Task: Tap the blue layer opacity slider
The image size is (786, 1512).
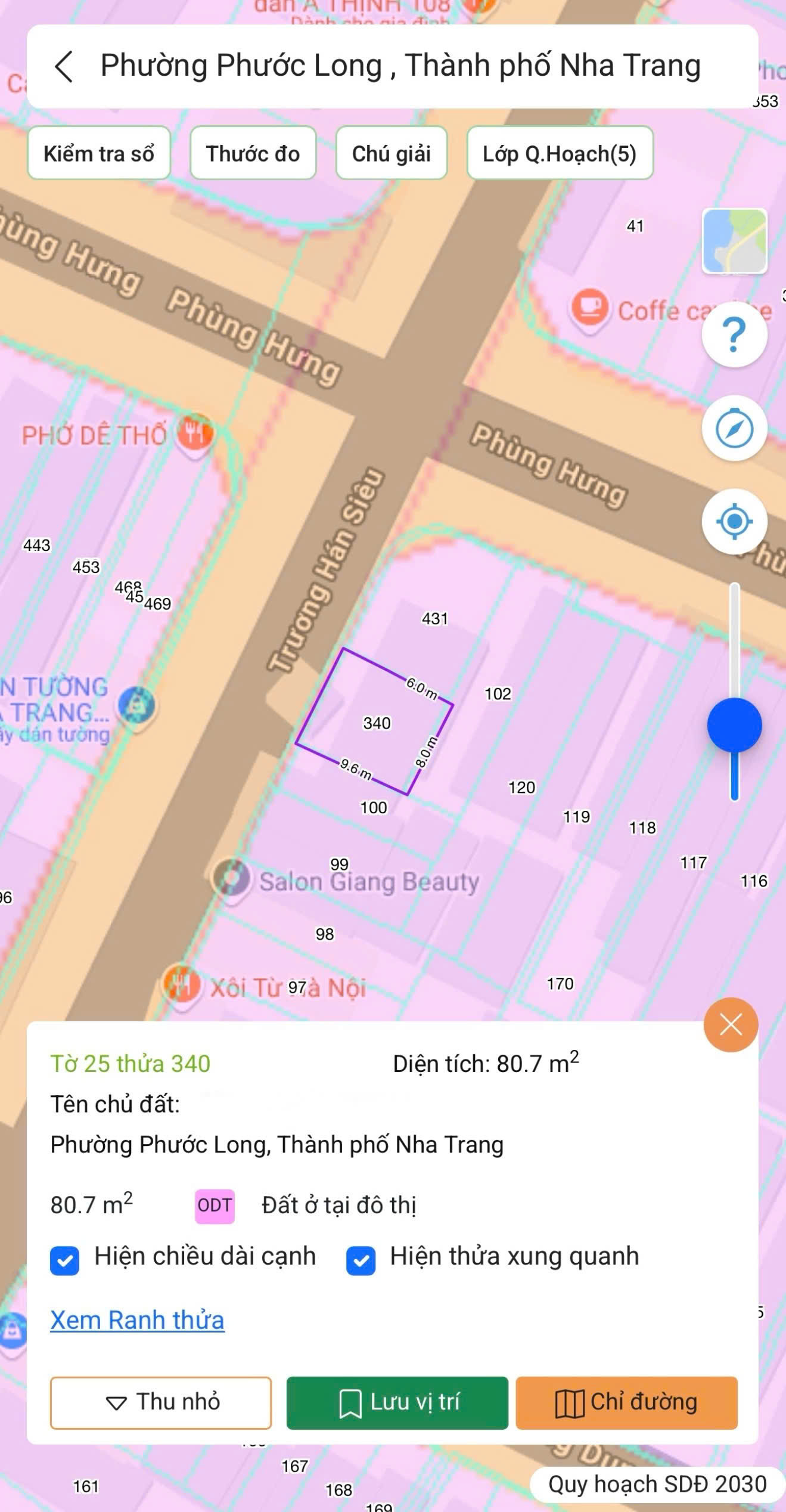Action: coord(734,725)
